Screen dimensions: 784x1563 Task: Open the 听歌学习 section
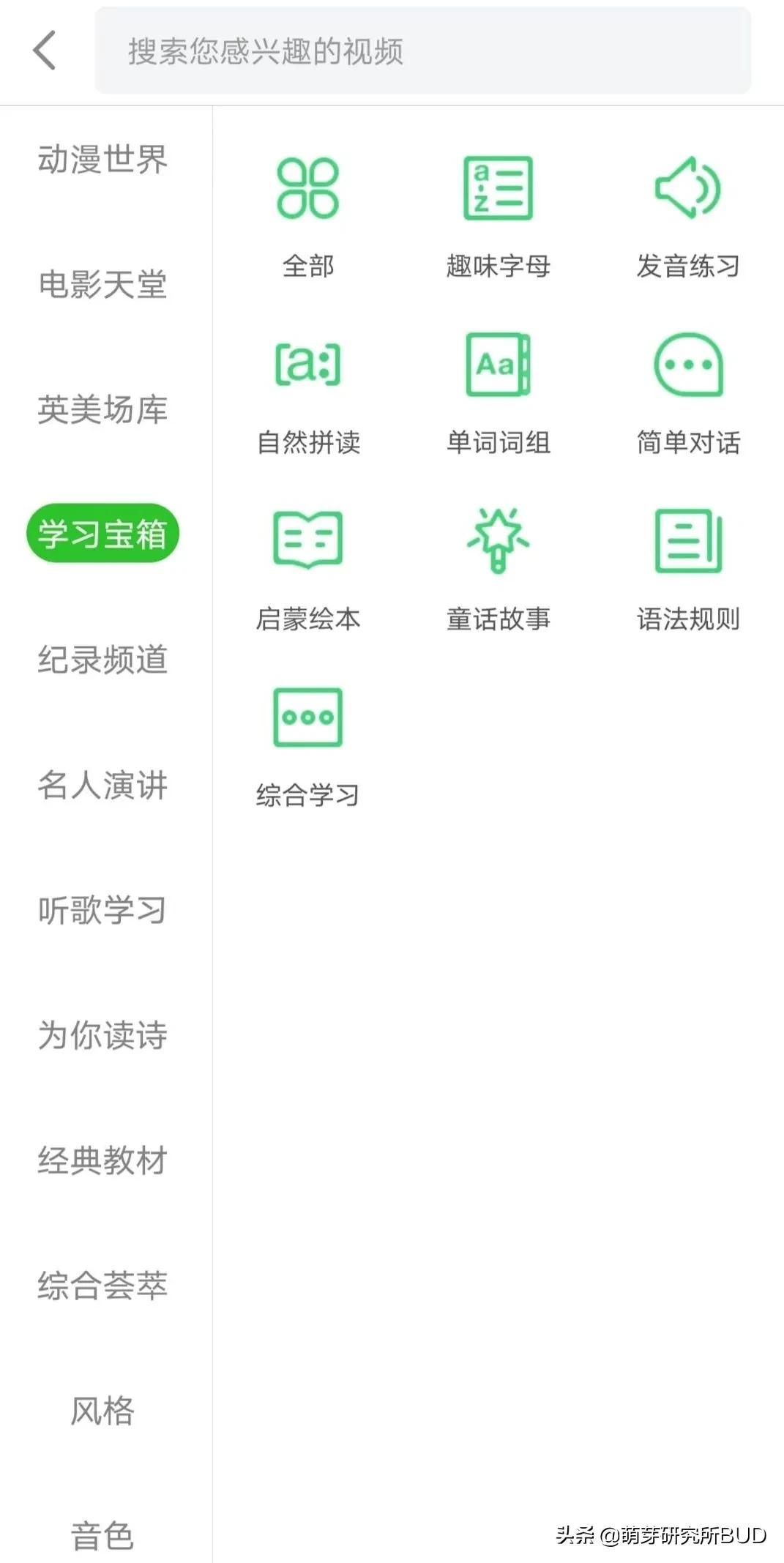pyautogui.click(x=102, y=910)
